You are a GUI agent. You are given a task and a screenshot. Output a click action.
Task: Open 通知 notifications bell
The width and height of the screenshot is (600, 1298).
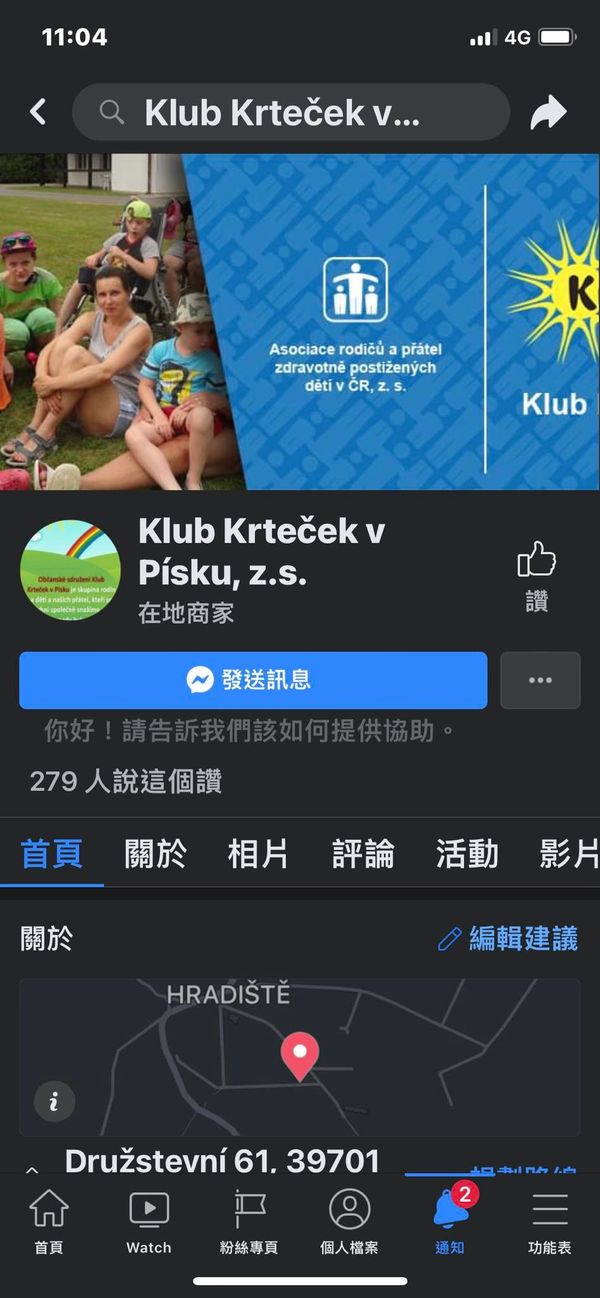click(450, 1221)
